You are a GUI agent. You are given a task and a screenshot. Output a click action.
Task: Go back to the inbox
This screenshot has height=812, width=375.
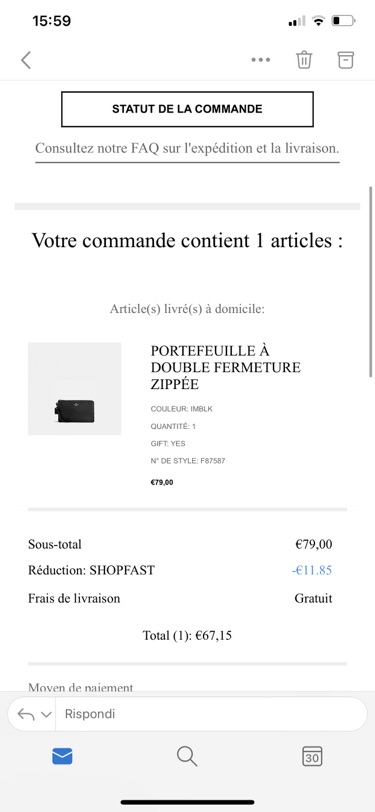pos(26,60)
